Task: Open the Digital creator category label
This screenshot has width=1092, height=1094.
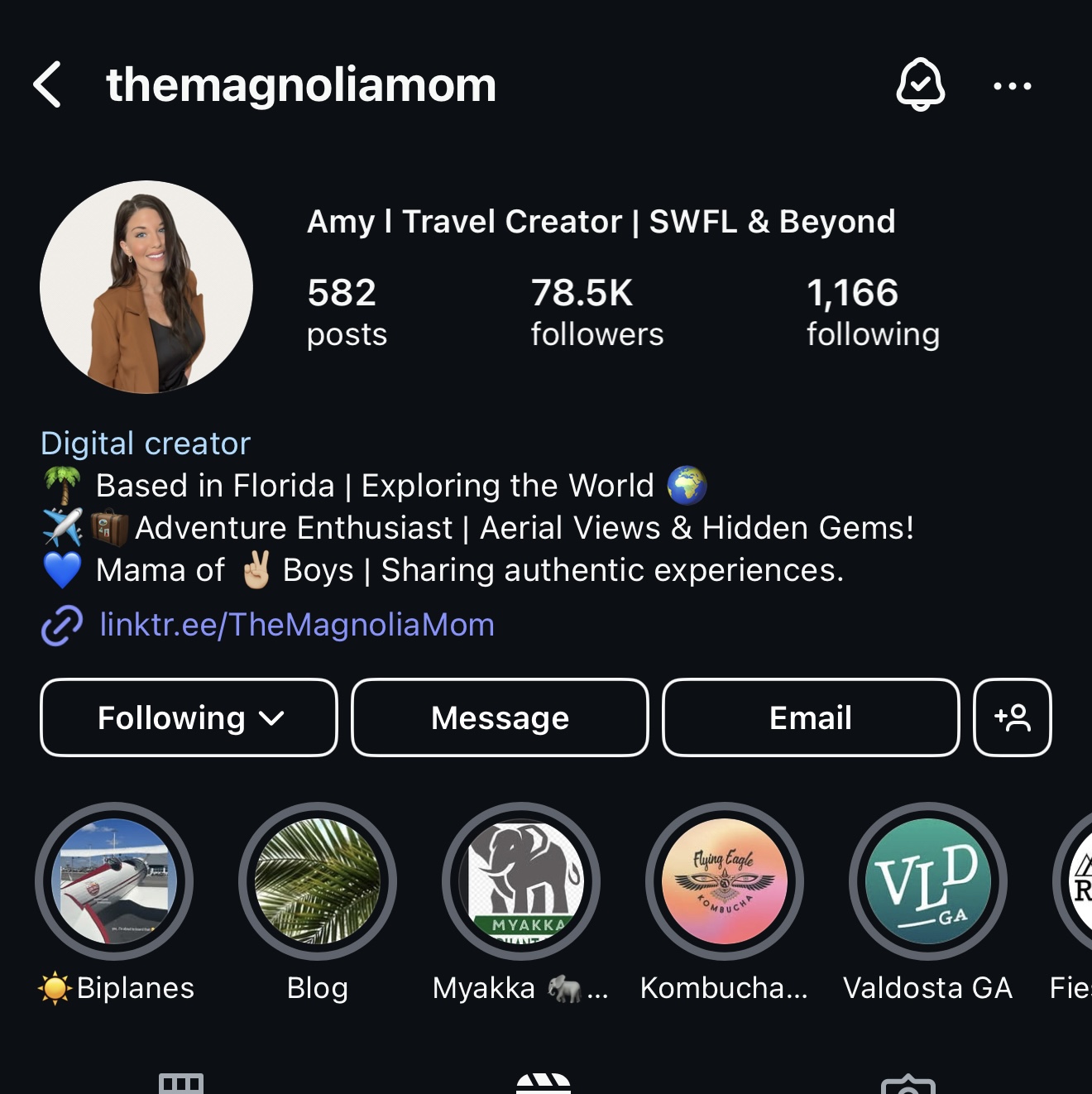Action: pos(146,444)
